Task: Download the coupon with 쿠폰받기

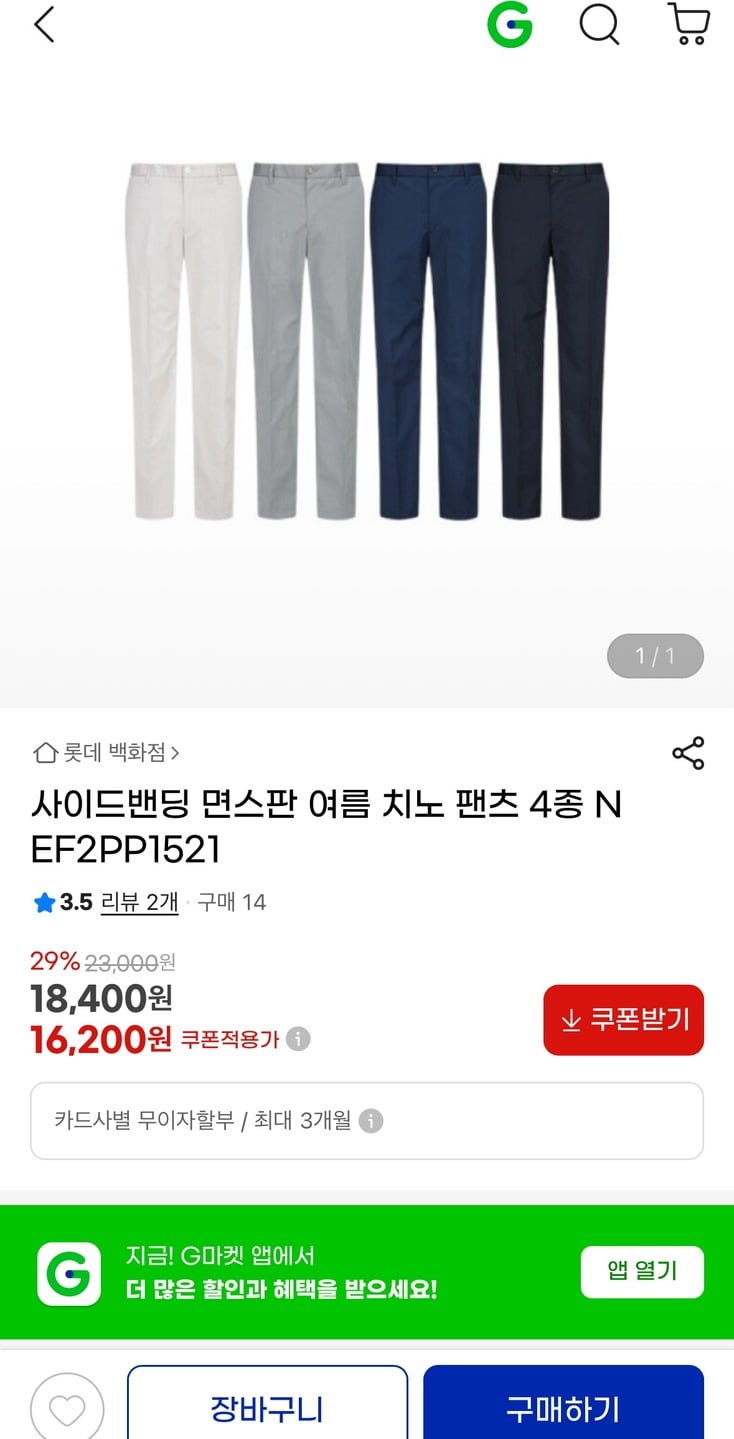Action: coord(623,1020)
